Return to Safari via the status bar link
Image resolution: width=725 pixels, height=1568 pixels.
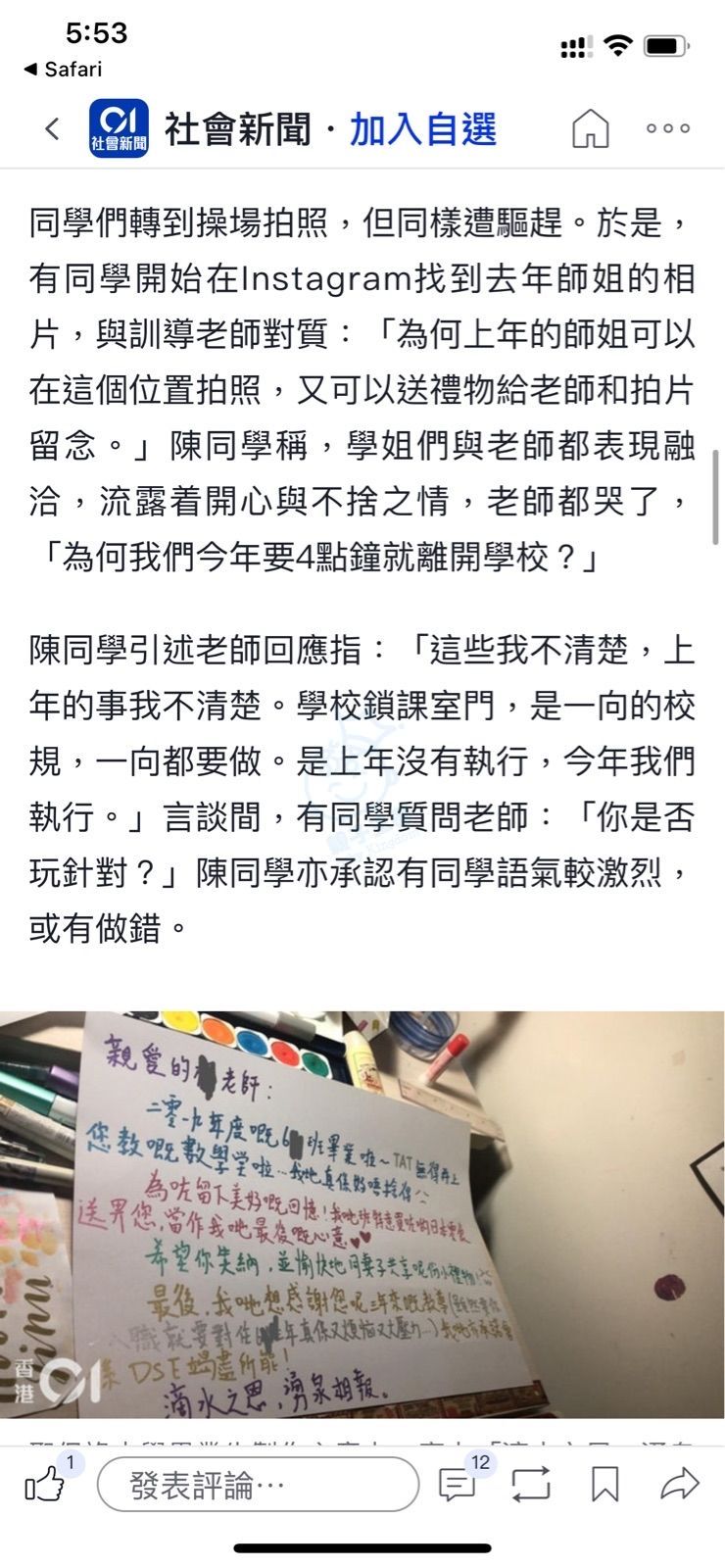(x=63, y=70)
